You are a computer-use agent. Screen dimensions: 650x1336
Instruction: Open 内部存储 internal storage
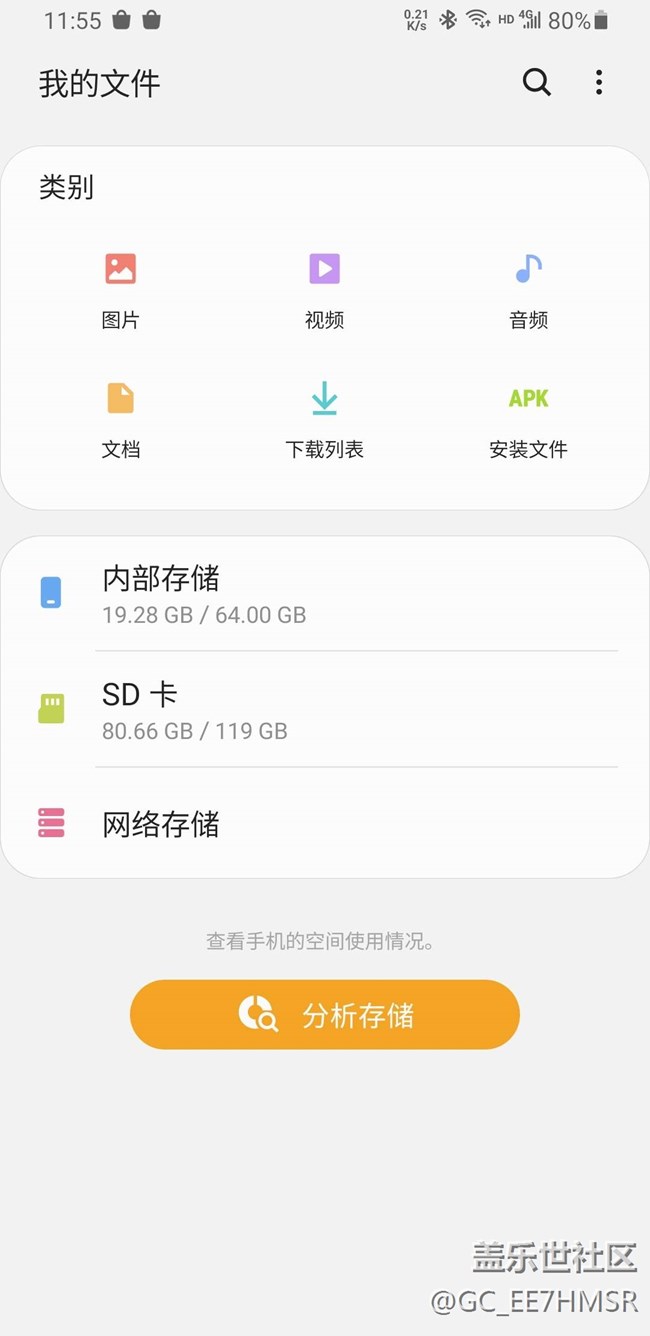[x=325, y=593]
